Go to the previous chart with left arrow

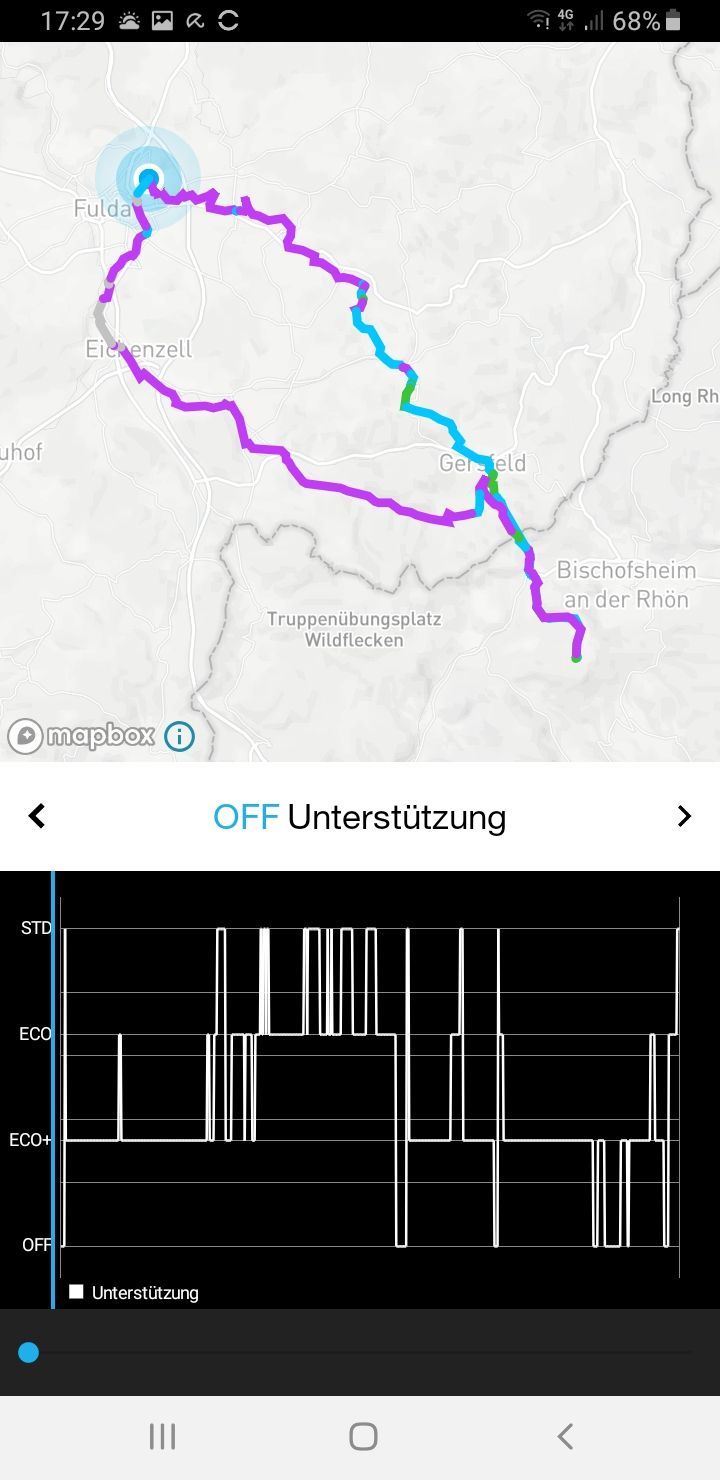(x=37, y=816)
